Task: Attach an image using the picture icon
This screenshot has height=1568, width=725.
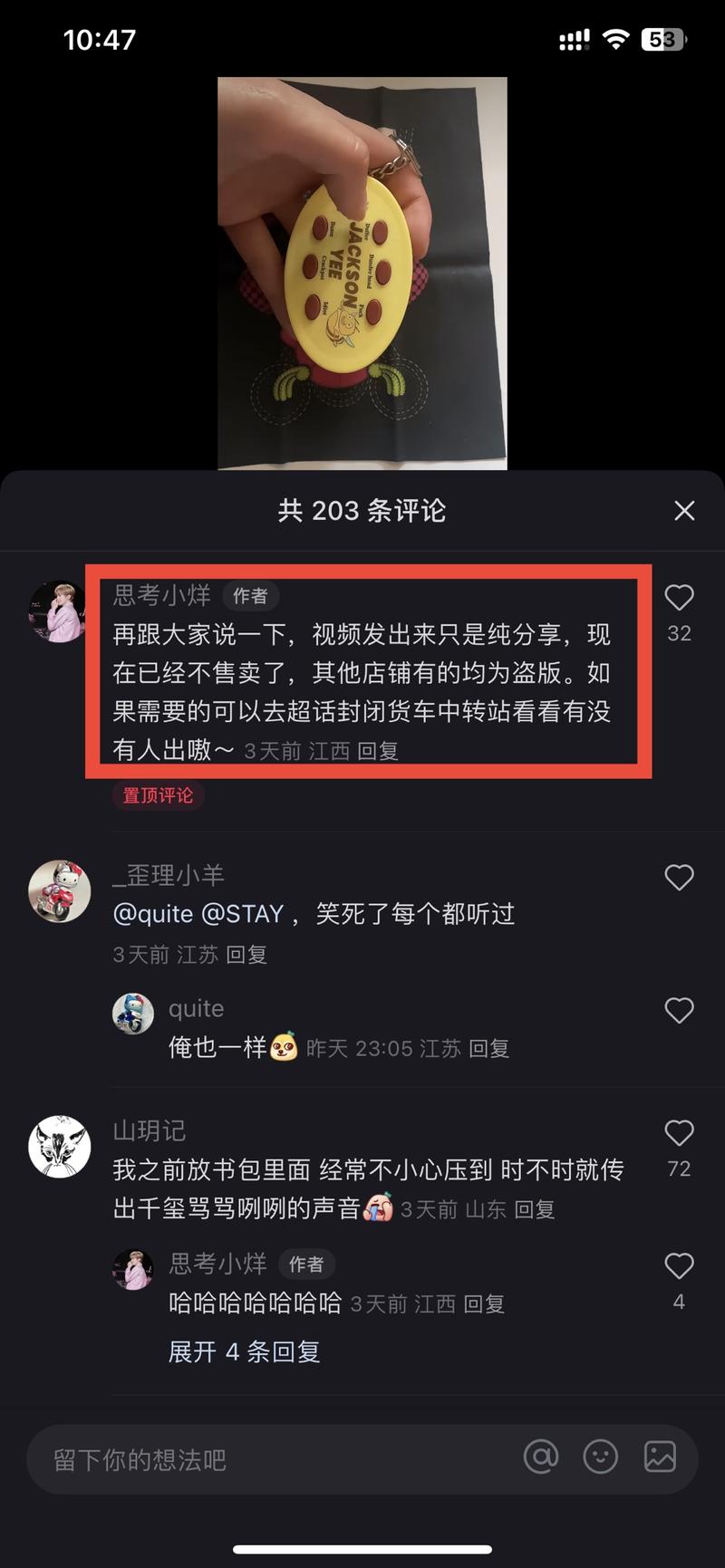Action: pyautogui.click(x=660, y=1458)
